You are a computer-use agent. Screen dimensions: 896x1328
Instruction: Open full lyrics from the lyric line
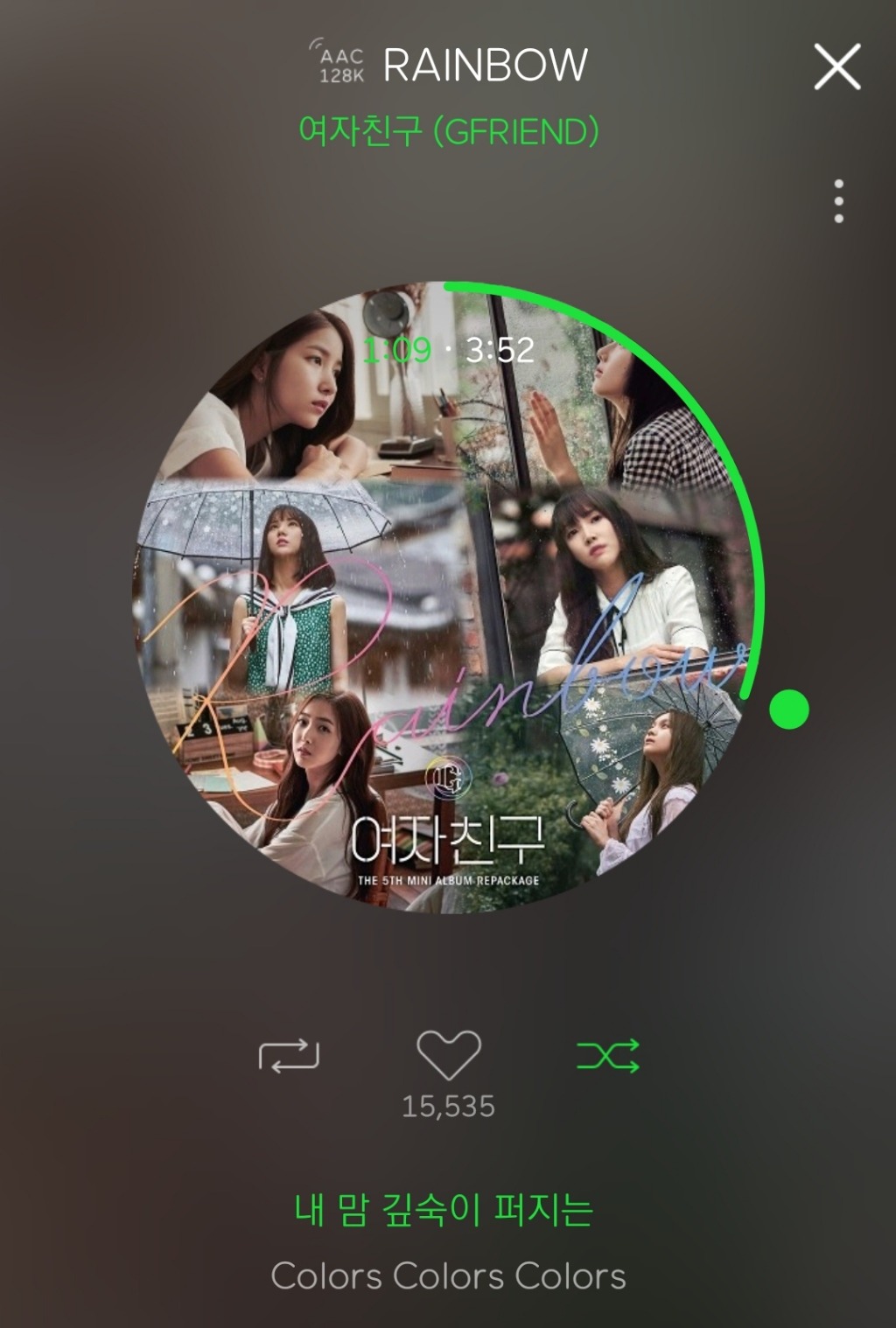[x=448, y=1242]
